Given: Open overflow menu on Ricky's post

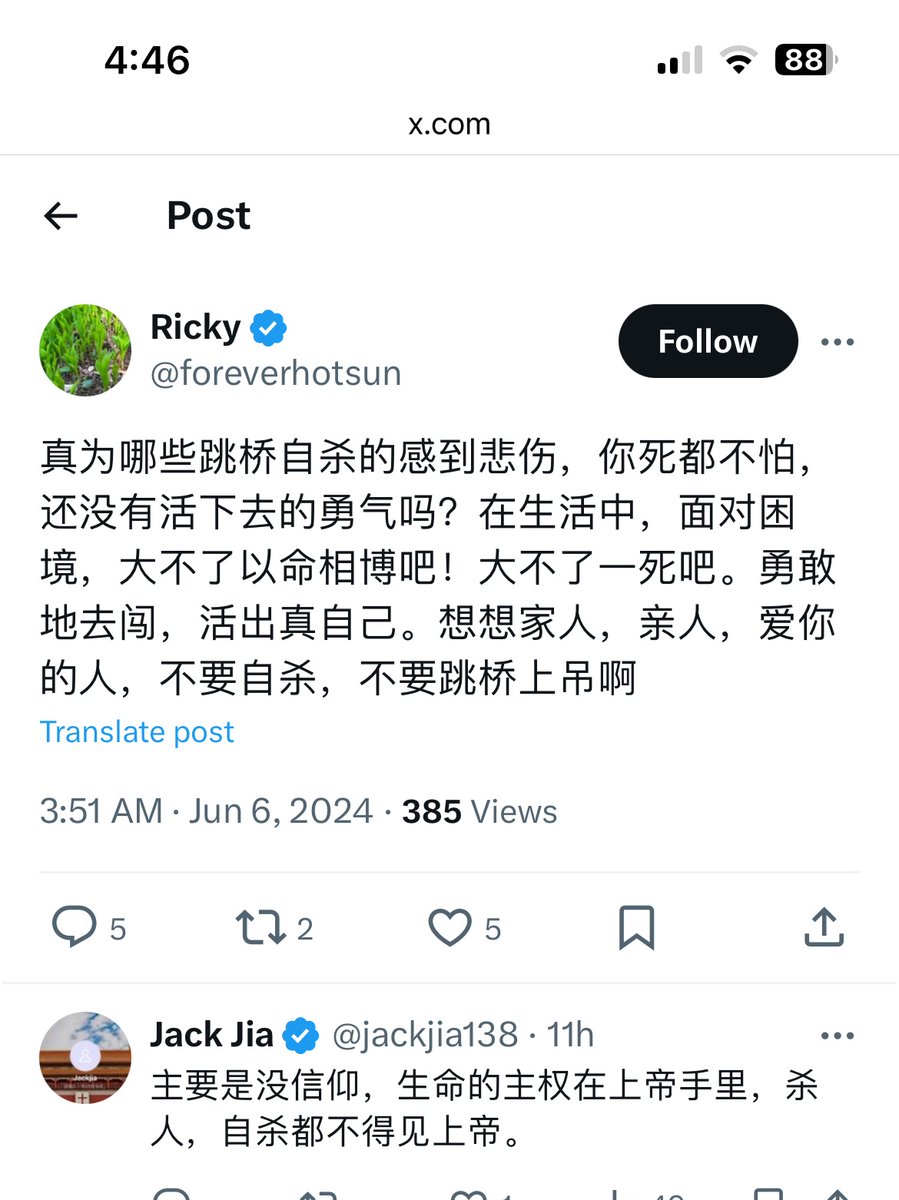Looking at the screenshot, I should pyautogui.click(x=837, y=342).
